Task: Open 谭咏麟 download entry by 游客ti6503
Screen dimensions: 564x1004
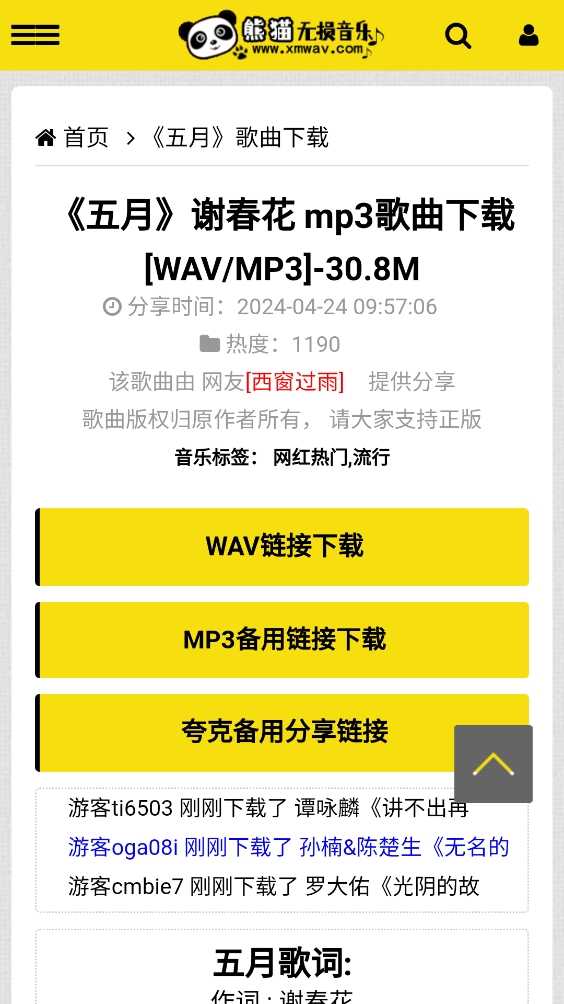Action: point(269,808)
